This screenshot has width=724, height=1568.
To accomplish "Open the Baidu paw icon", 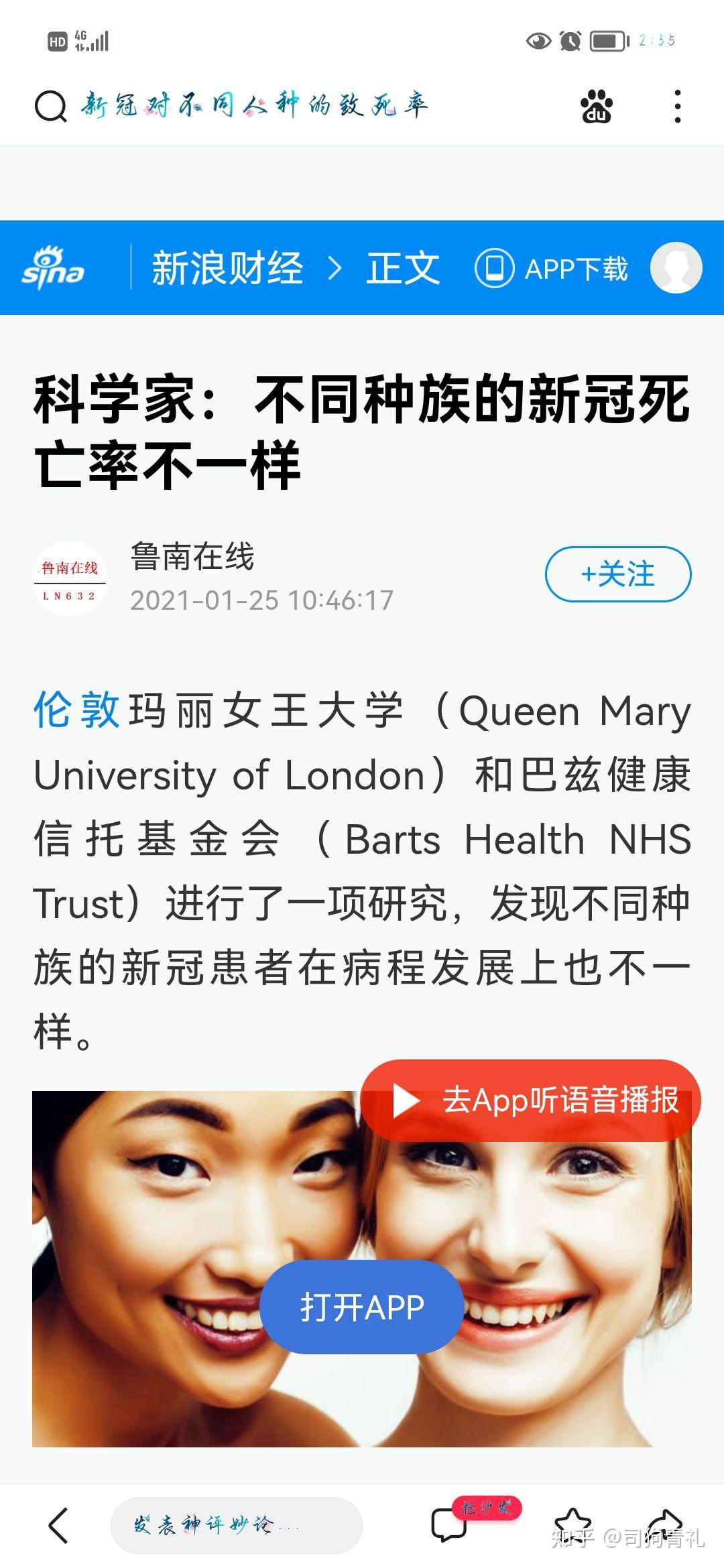I will 596,106.
